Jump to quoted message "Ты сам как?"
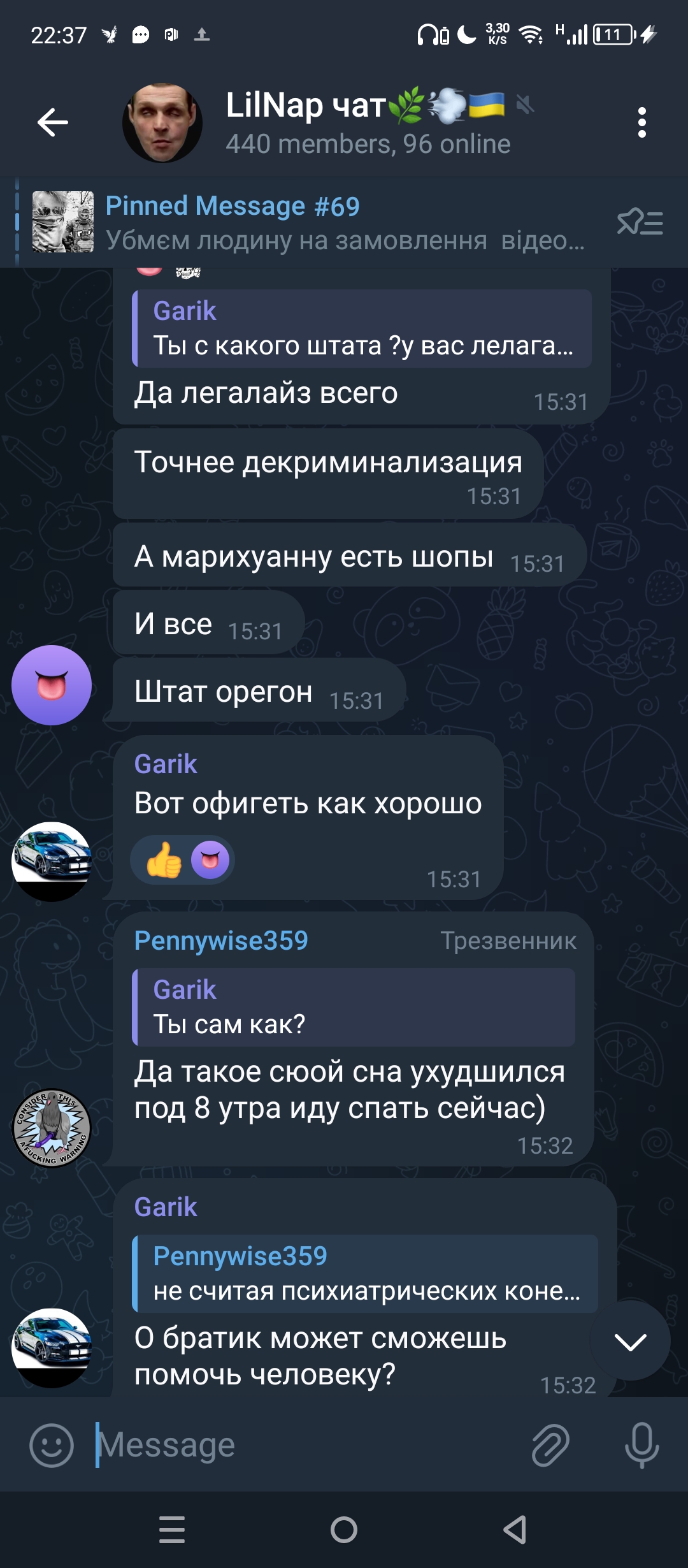Viewport: 688px width, 1568px height. point(354,1007)
